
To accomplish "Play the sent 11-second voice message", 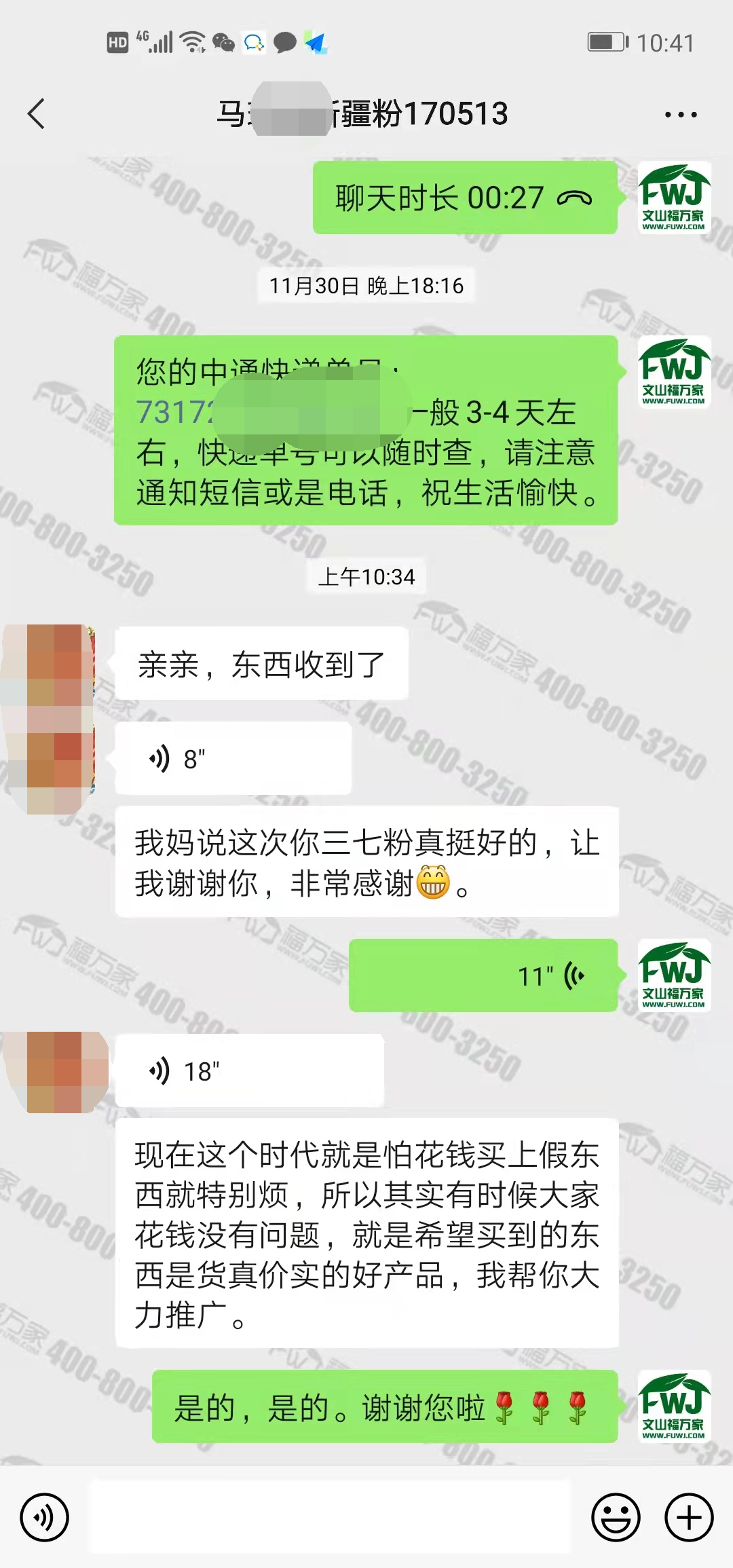I will tap(483, 976).
